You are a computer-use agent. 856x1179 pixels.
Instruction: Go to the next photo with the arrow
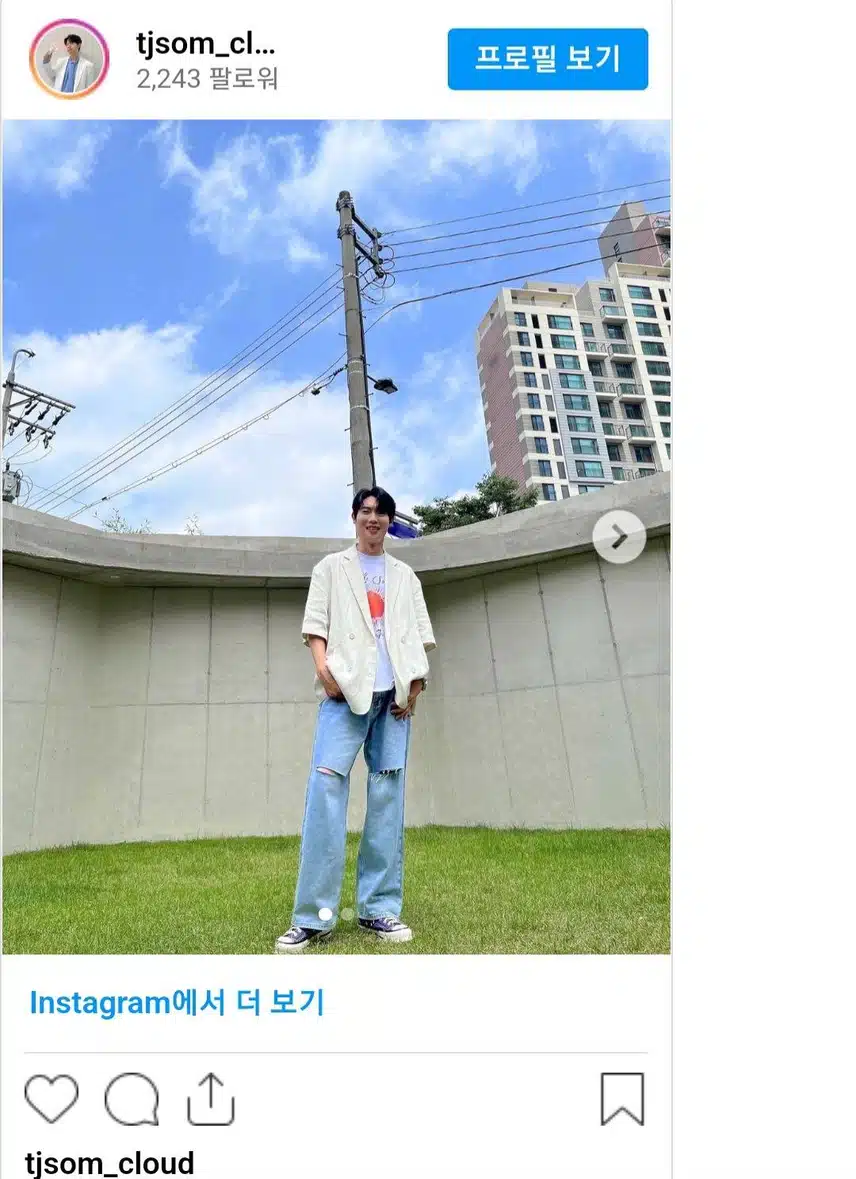pos(619,537)
